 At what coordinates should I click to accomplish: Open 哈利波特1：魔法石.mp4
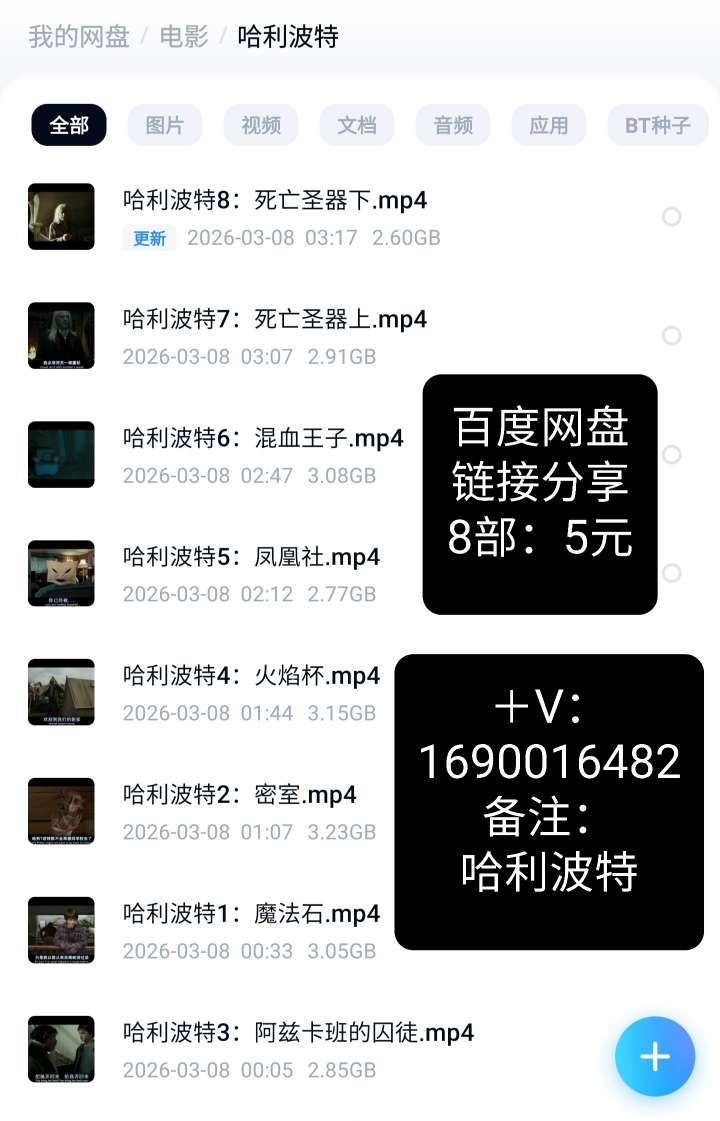pos(251,915)
